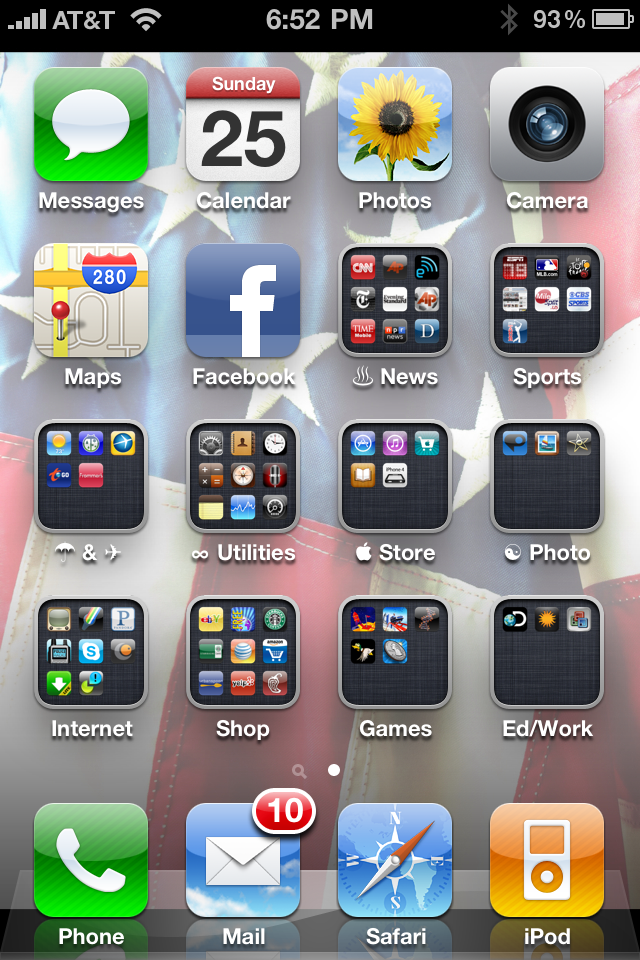Open the Shop folder

(243, 653)
